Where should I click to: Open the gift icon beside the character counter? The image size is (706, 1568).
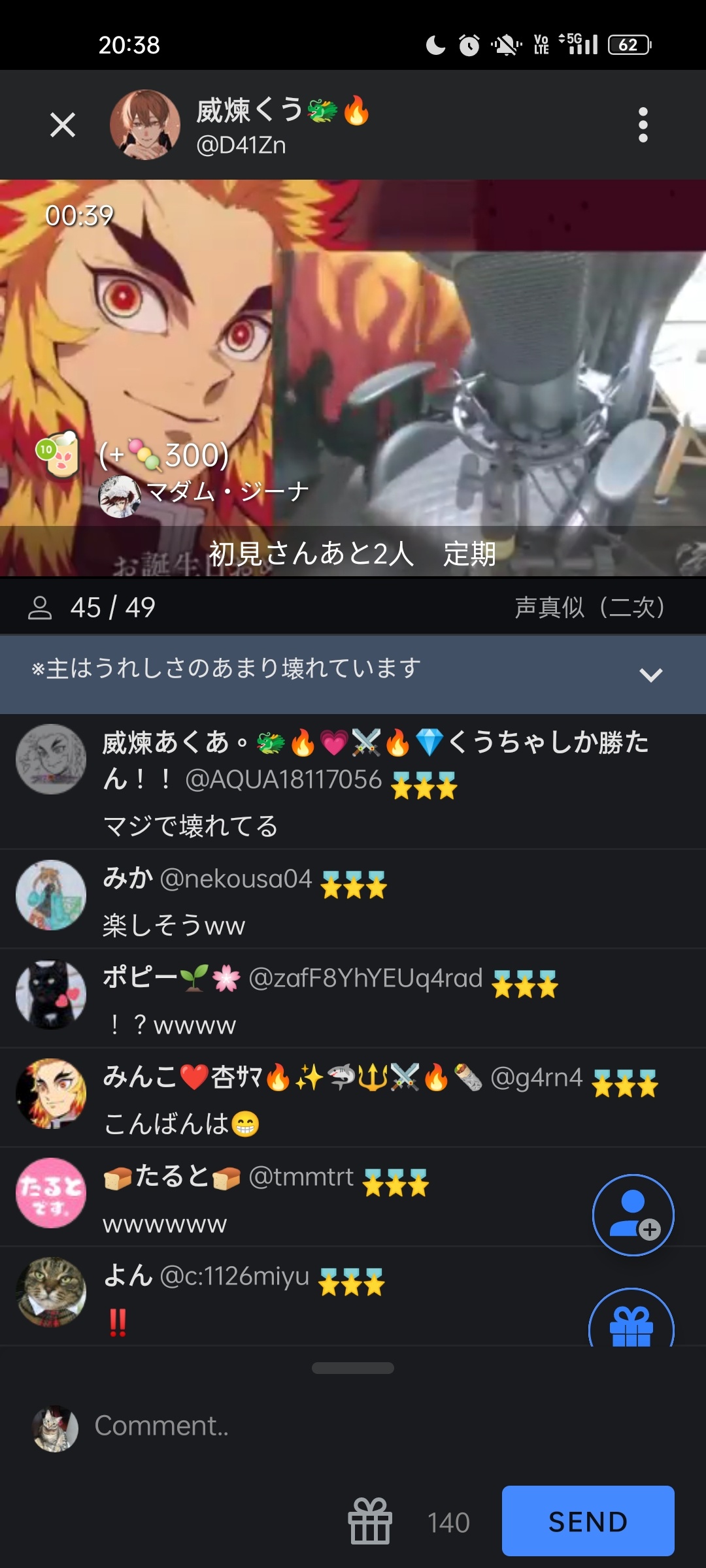tap(370, 1522)
